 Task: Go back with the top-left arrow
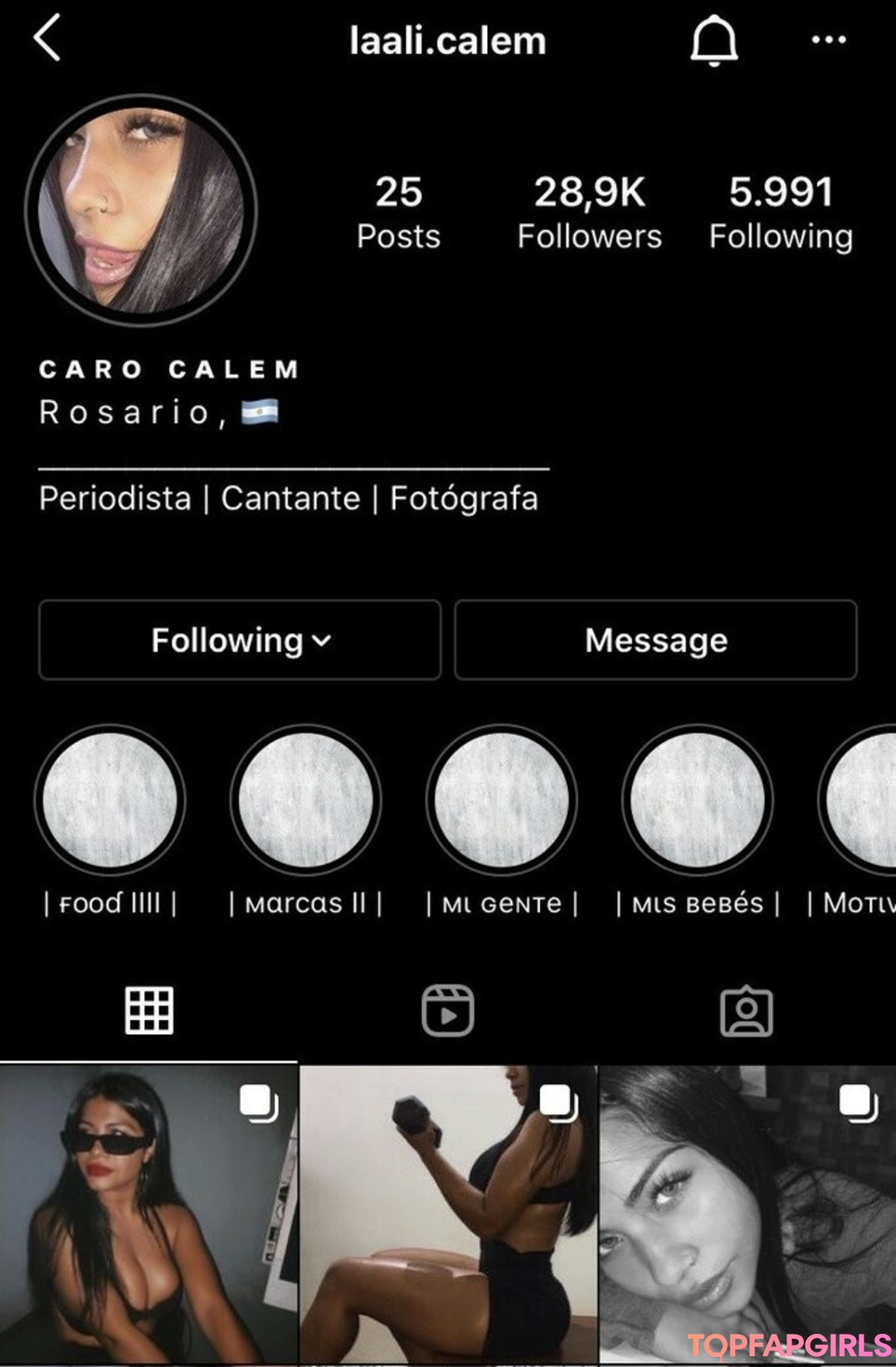pos(47,38)
